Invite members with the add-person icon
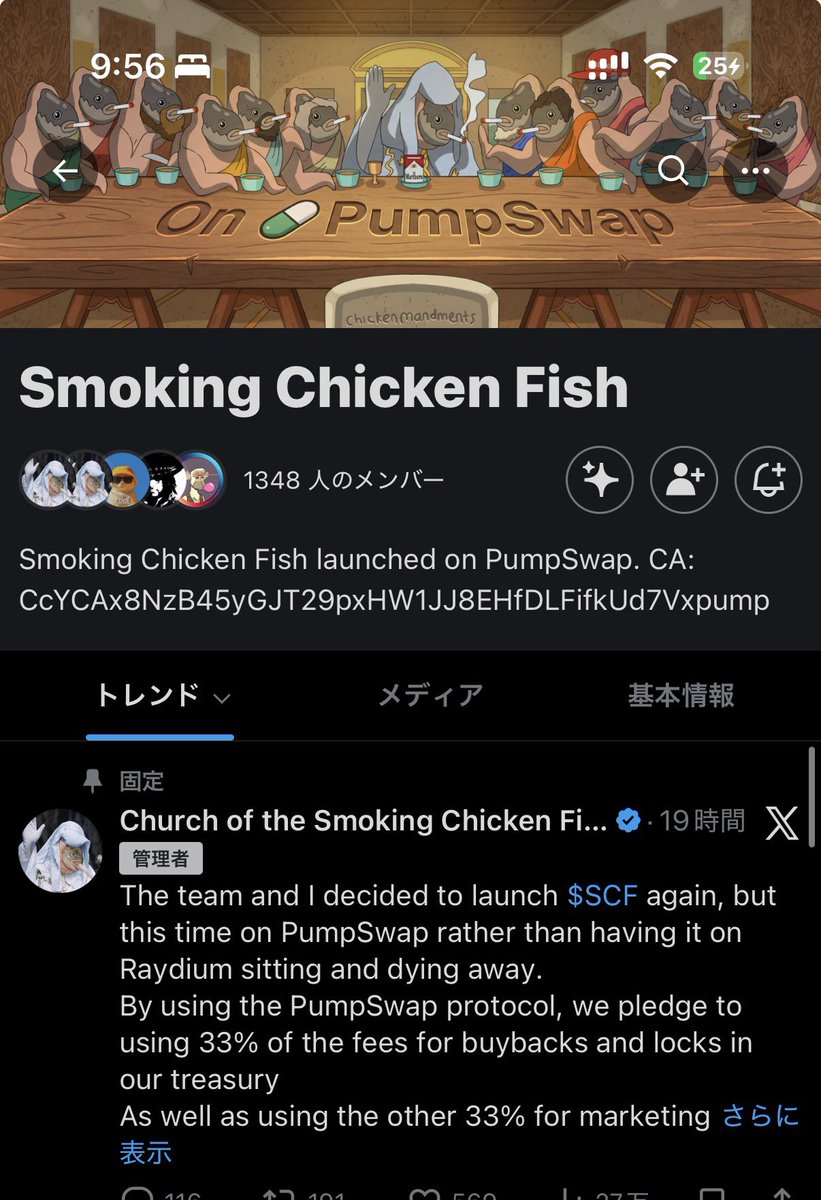Viewport: 821px width, 1200px height. [x=684, y=480]
